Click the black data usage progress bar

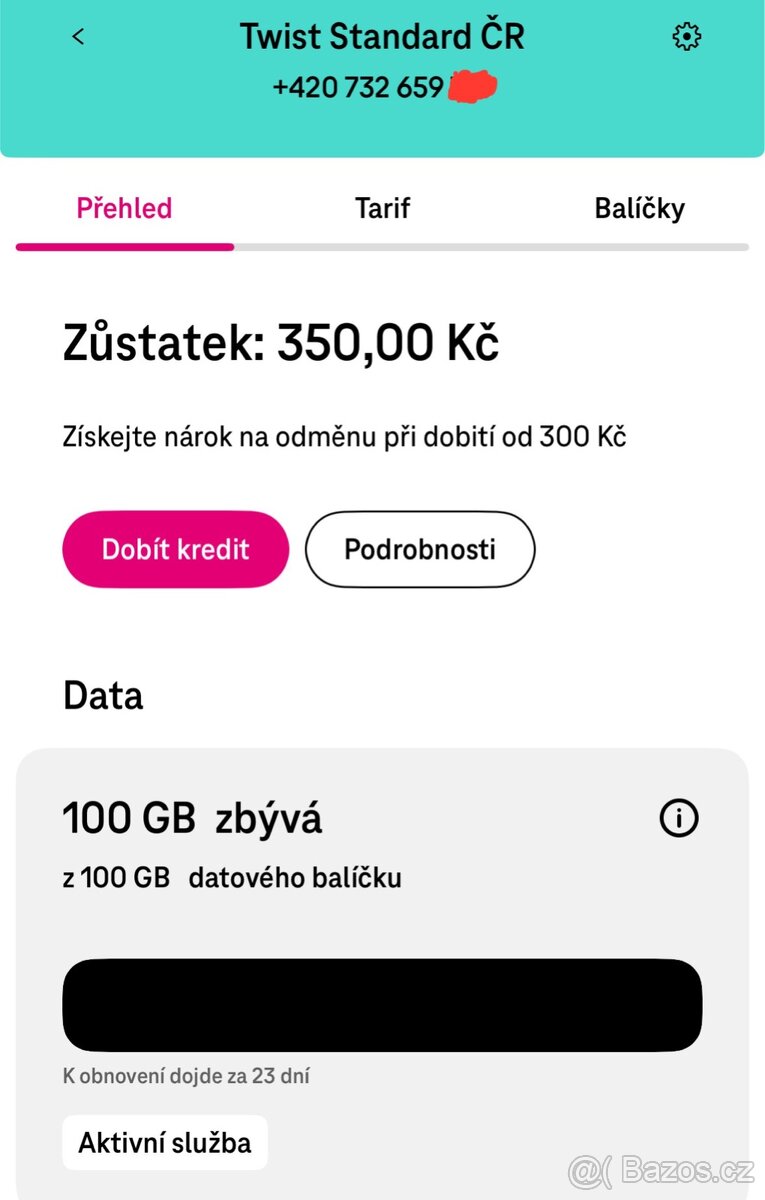point(383,1003)
